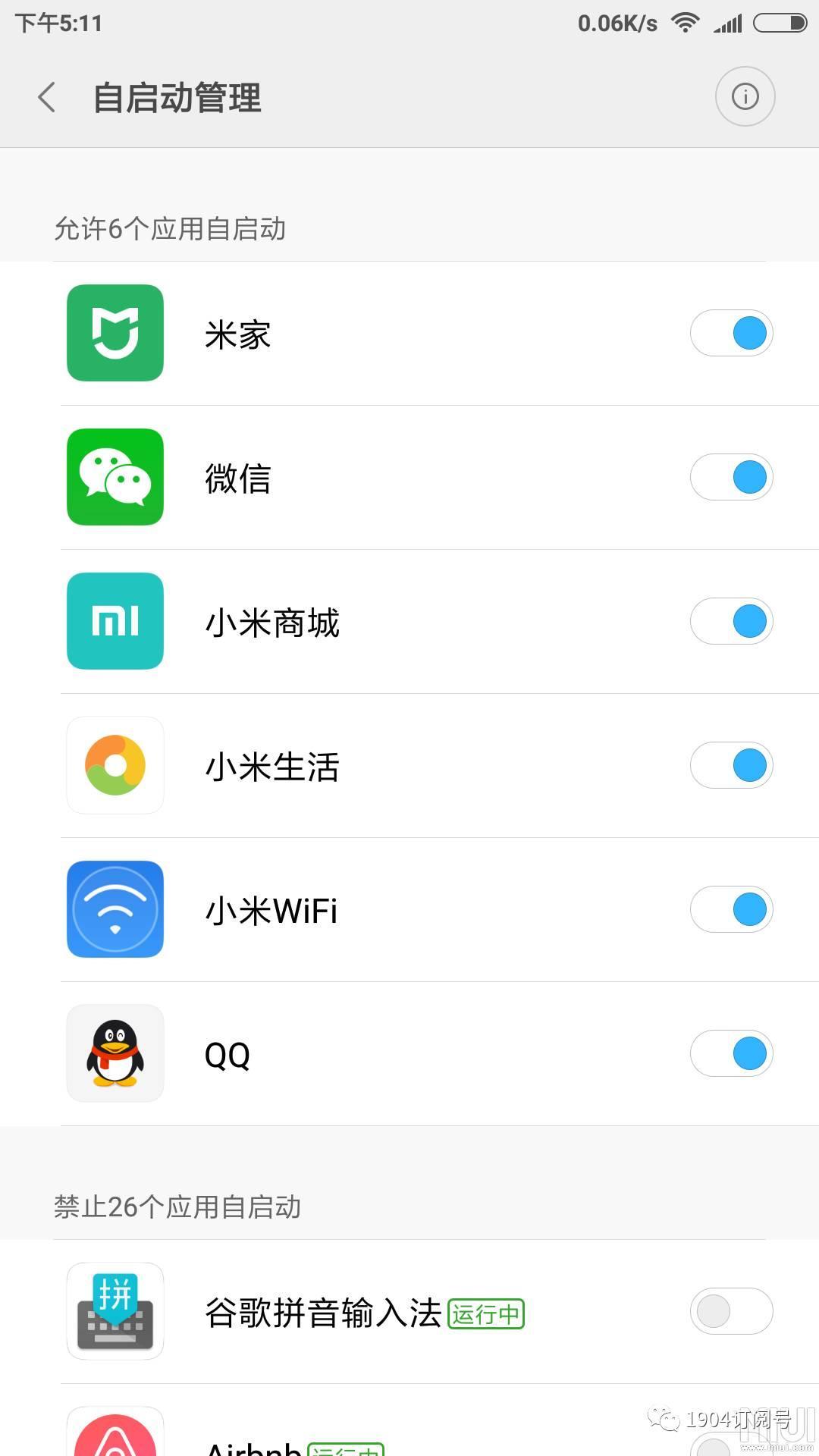Viewport: 819px width, 1456px height.
Task: Open the 小米WiFi app icon
Action: pyautogui.click(x=115, y=909)
